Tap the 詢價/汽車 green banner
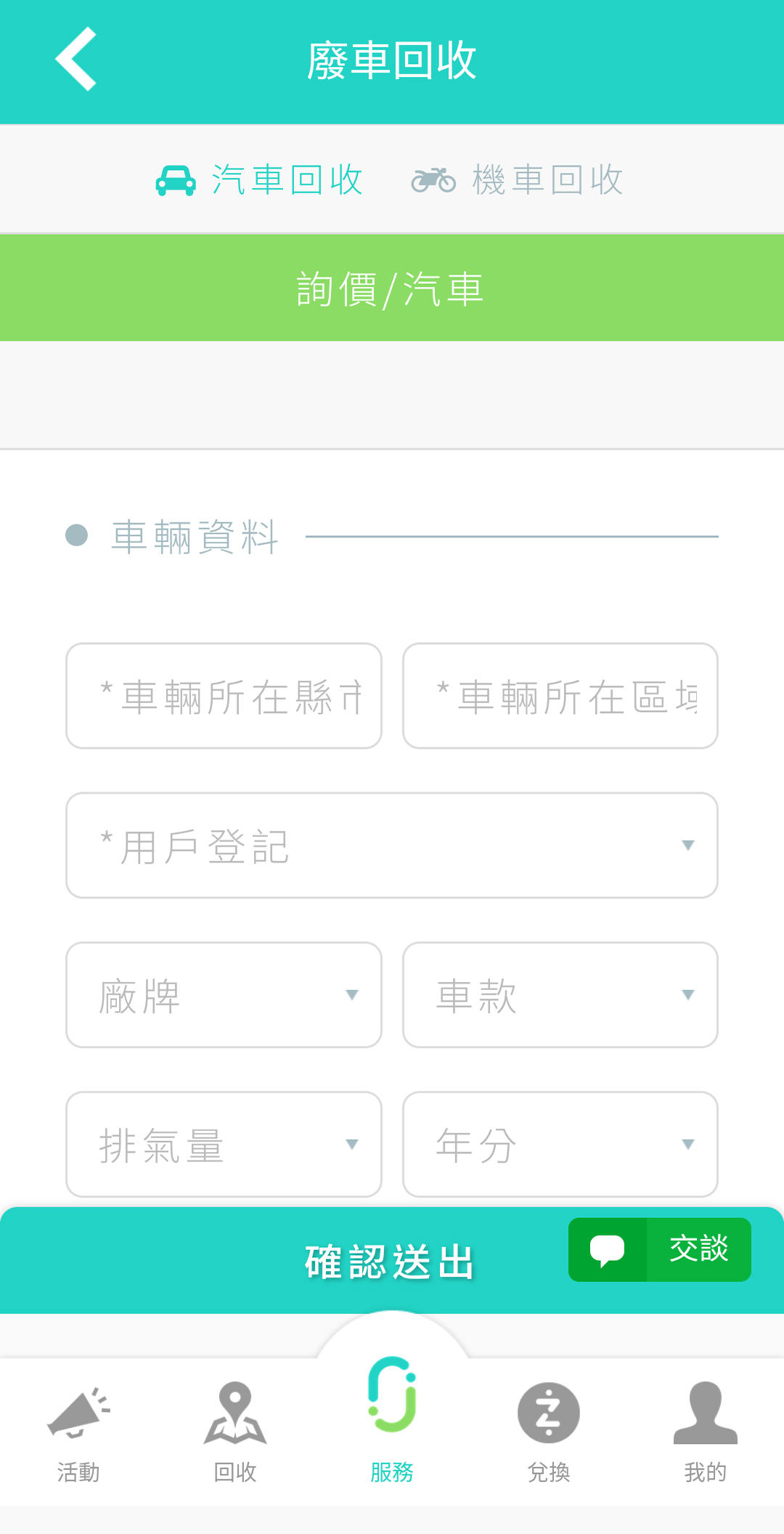The height and width of the screenshot is (1534, 784). 392,288
